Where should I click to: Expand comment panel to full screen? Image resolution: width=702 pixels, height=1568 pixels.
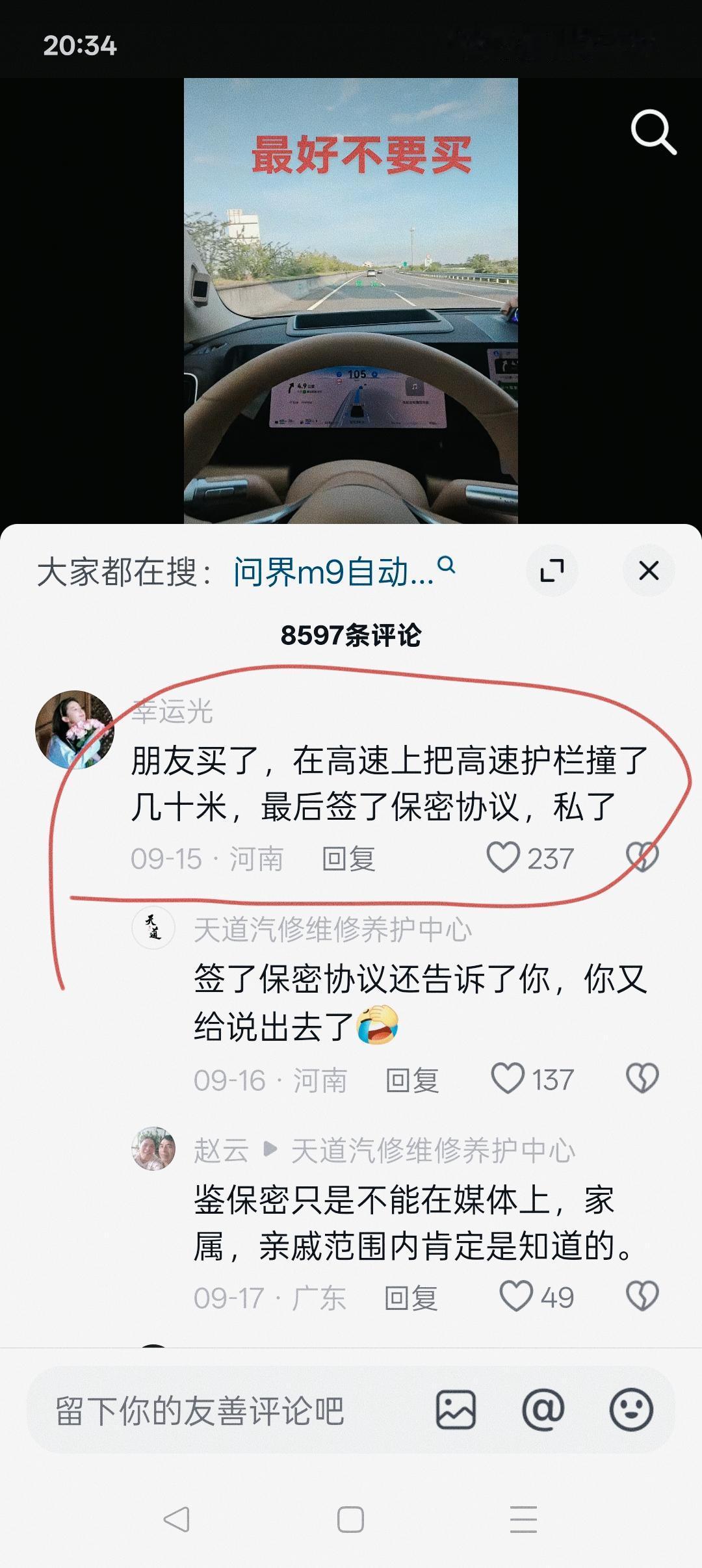pos(552,570)
